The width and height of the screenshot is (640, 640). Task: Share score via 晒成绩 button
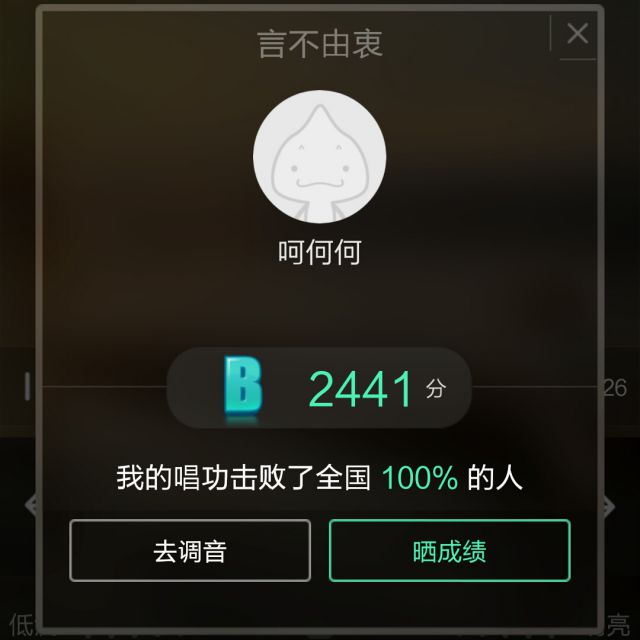pos(449,550)
